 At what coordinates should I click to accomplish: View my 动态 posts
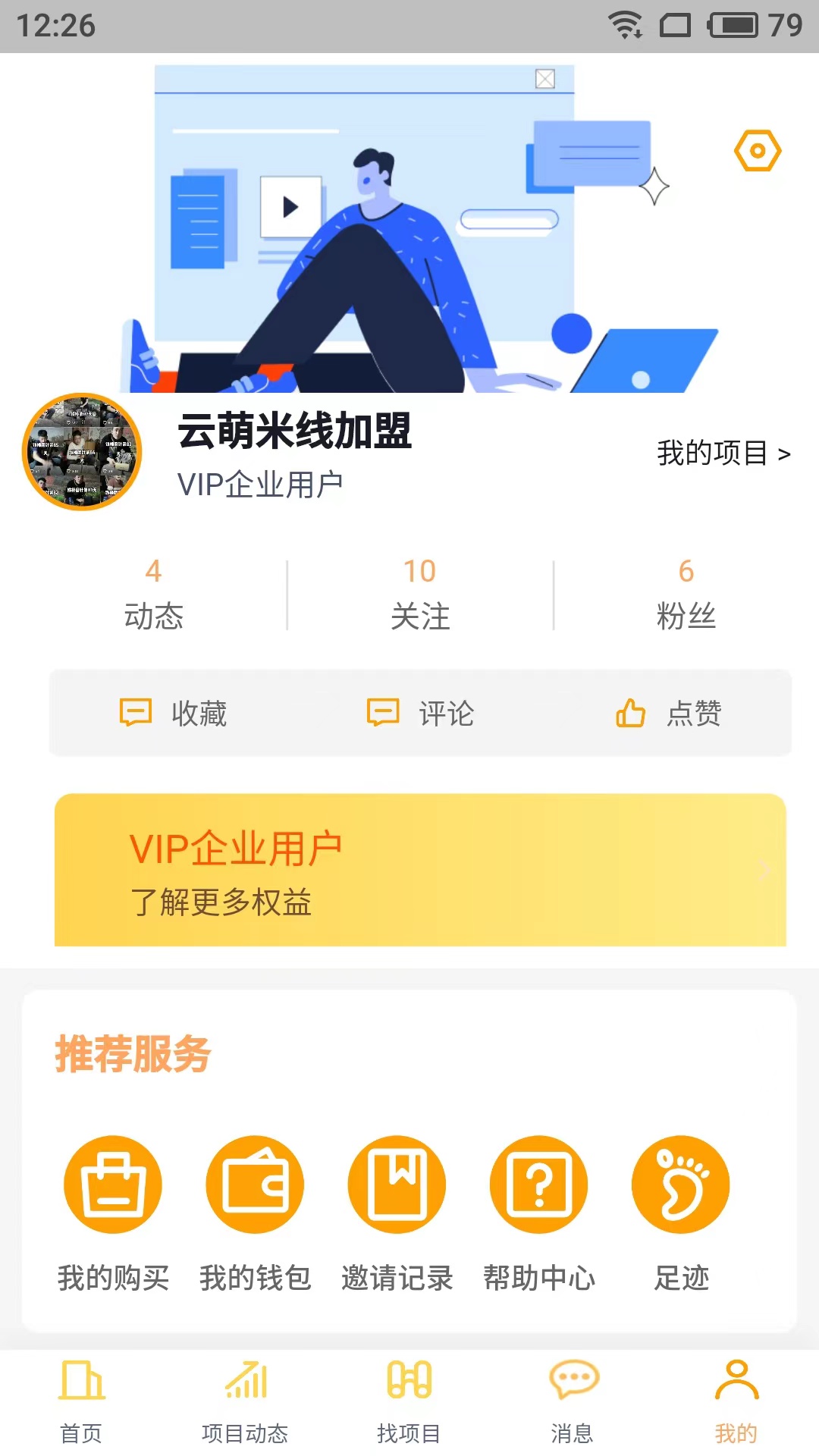154,595
